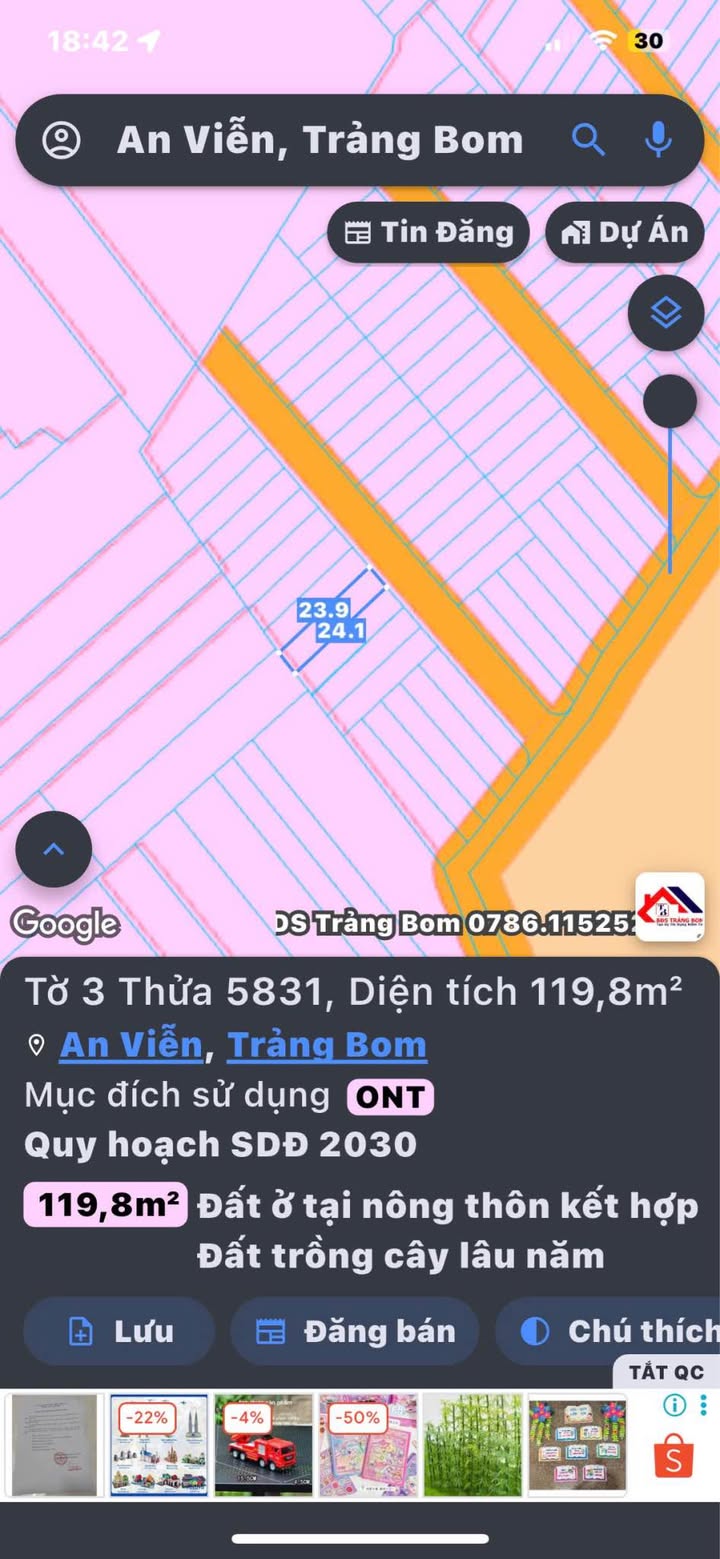This screenshot has height=1559, width=720.
Task: Open the fire truck toy ad -4%
Action: (x=264, y=1445)
